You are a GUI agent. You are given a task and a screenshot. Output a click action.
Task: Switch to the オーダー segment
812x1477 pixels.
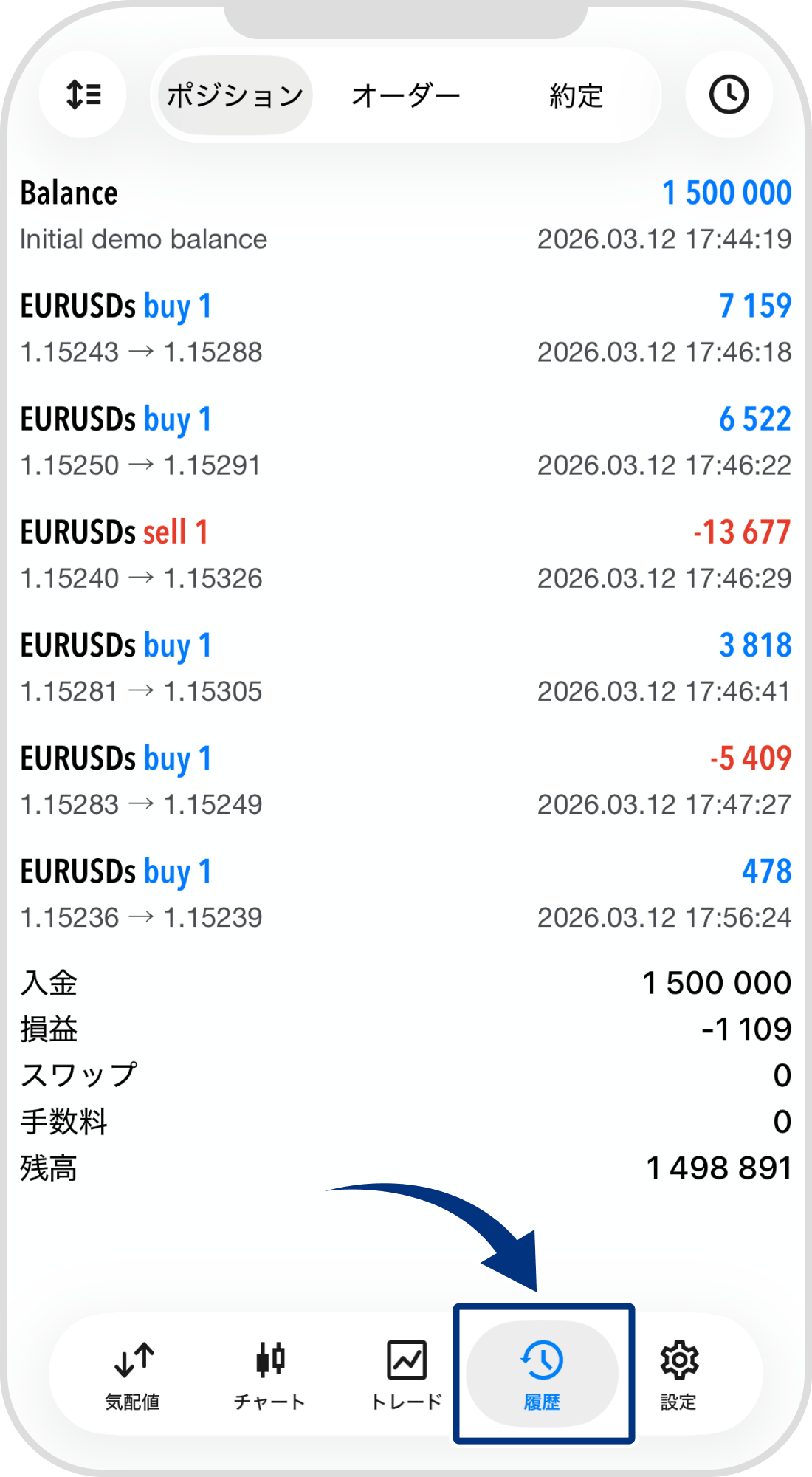pyautogui.click(x=406, y=95)
